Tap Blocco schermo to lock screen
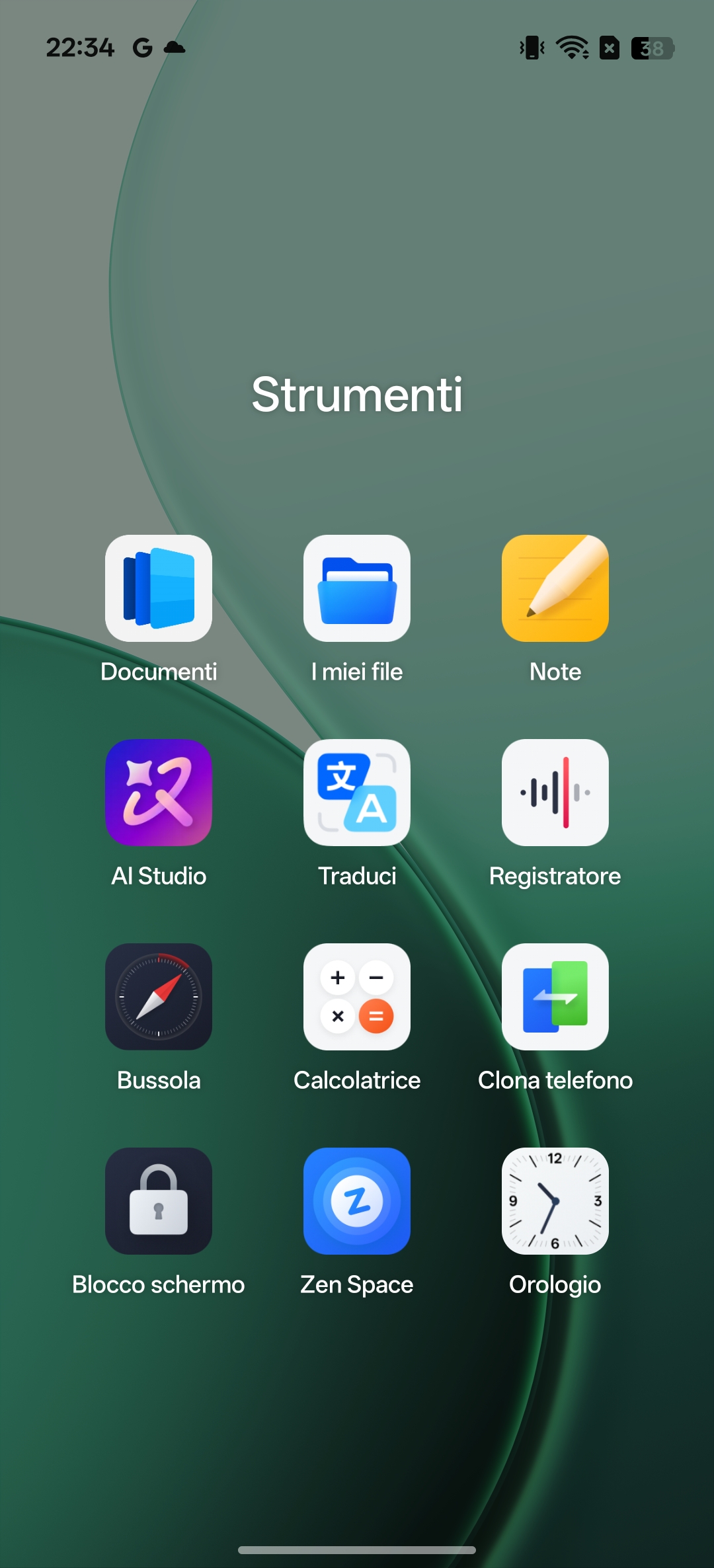714x1568 pixels. coord(159,1201)
